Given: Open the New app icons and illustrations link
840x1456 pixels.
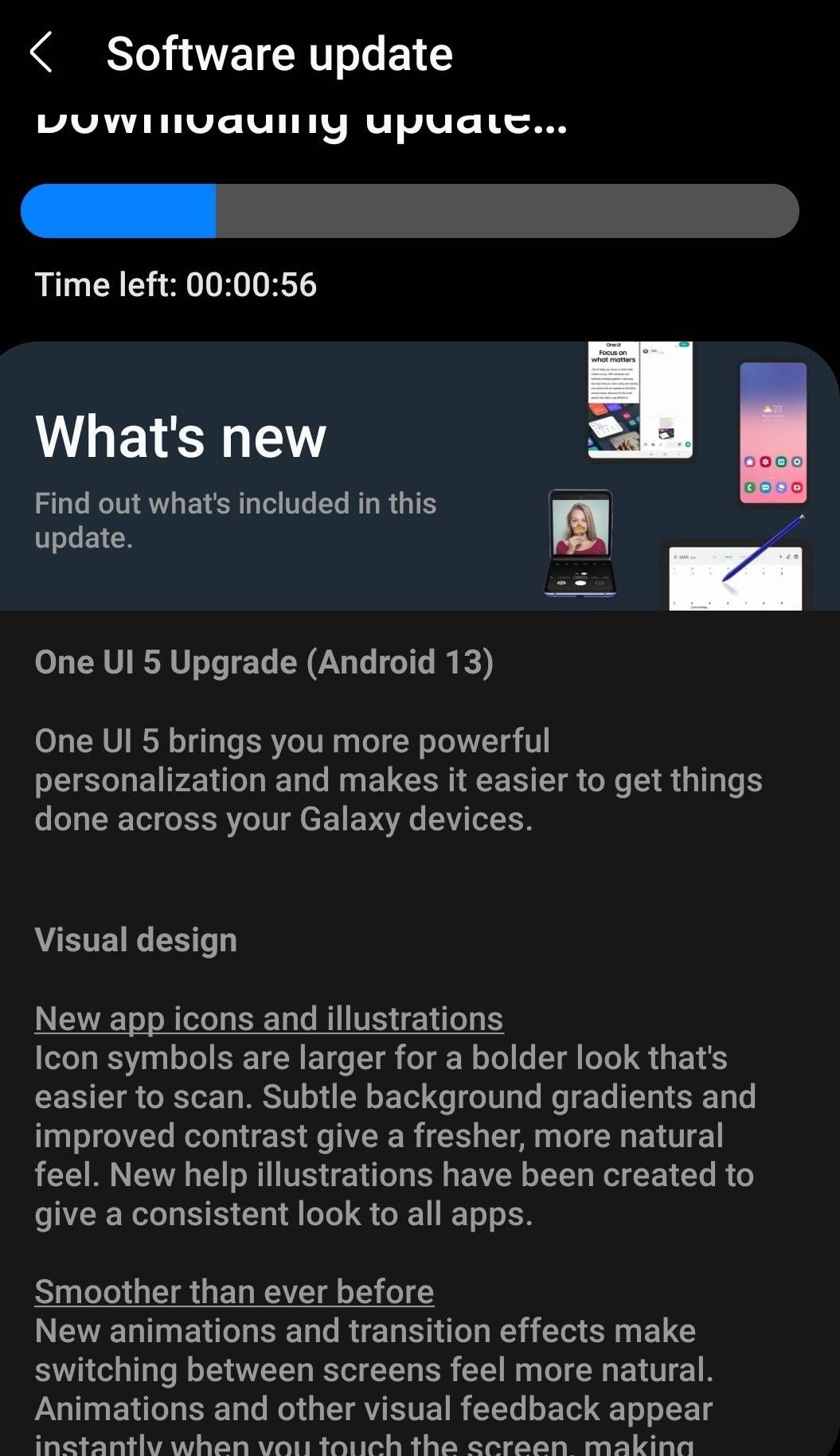Looking at the screenshot, I should [268, 1018].
